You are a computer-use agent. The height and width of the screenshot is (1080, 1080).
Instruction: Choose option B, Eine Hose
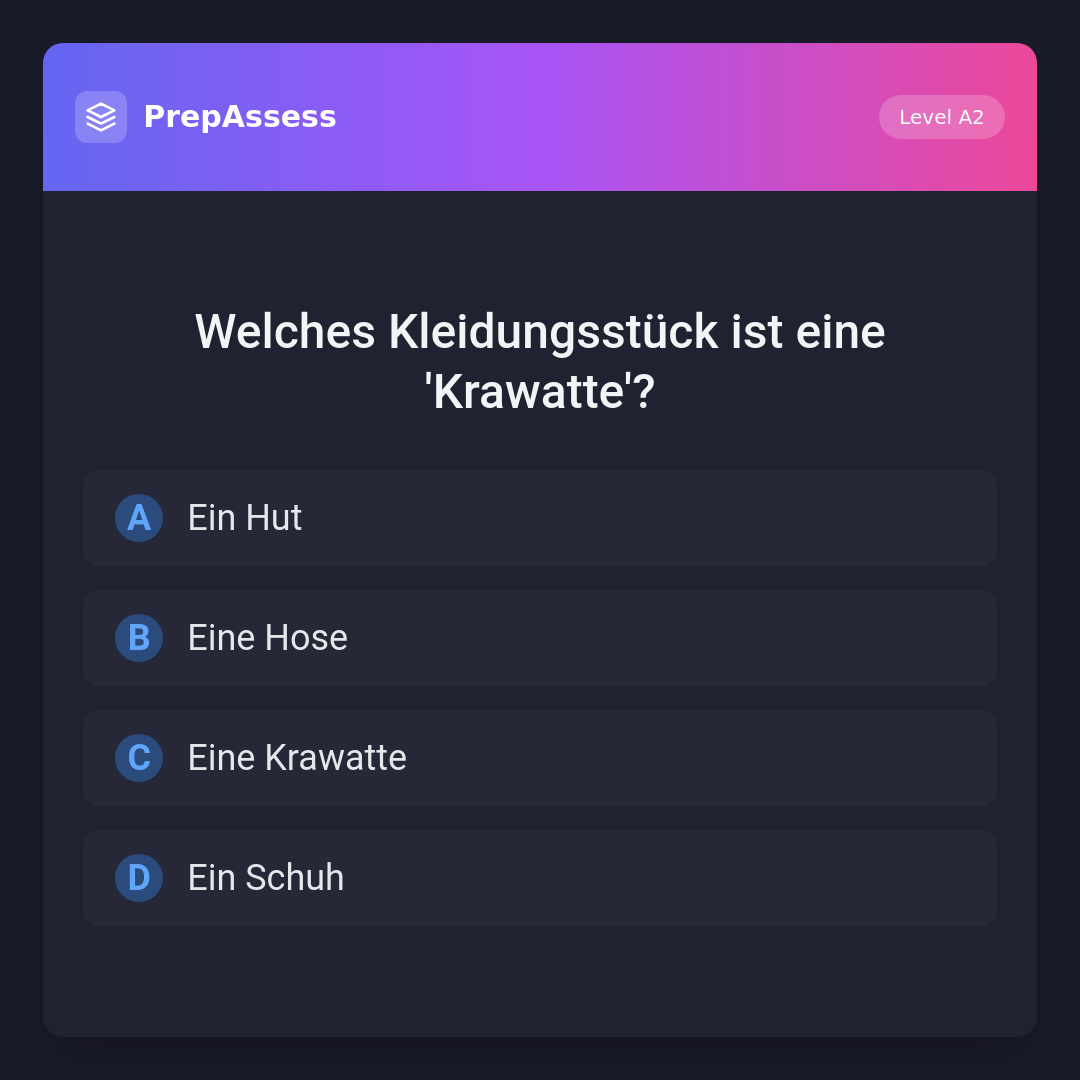540,638
